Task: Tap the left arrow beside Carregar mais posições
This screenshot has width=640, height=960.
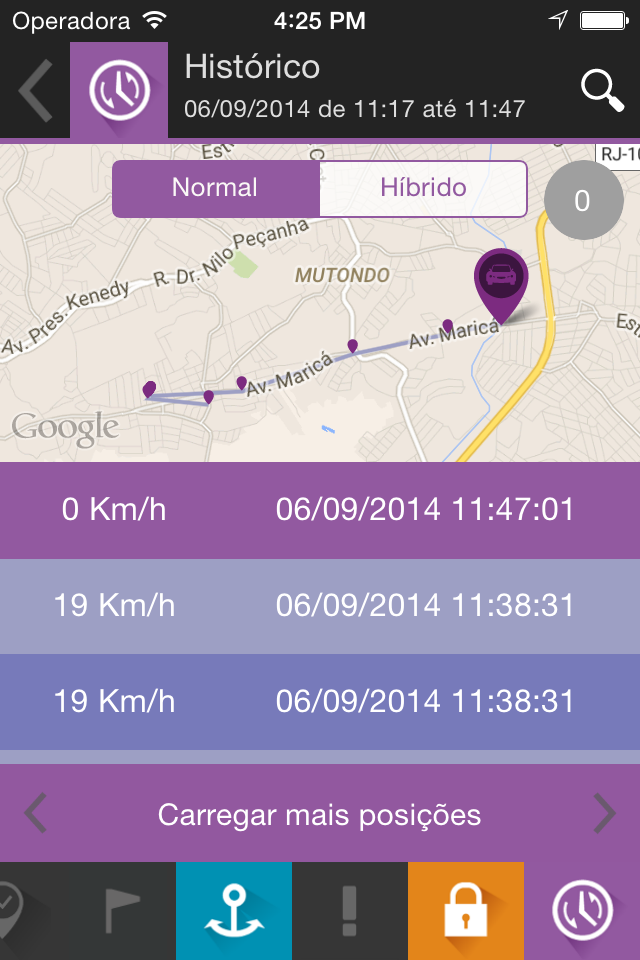Action: click(x=35, y=813)
